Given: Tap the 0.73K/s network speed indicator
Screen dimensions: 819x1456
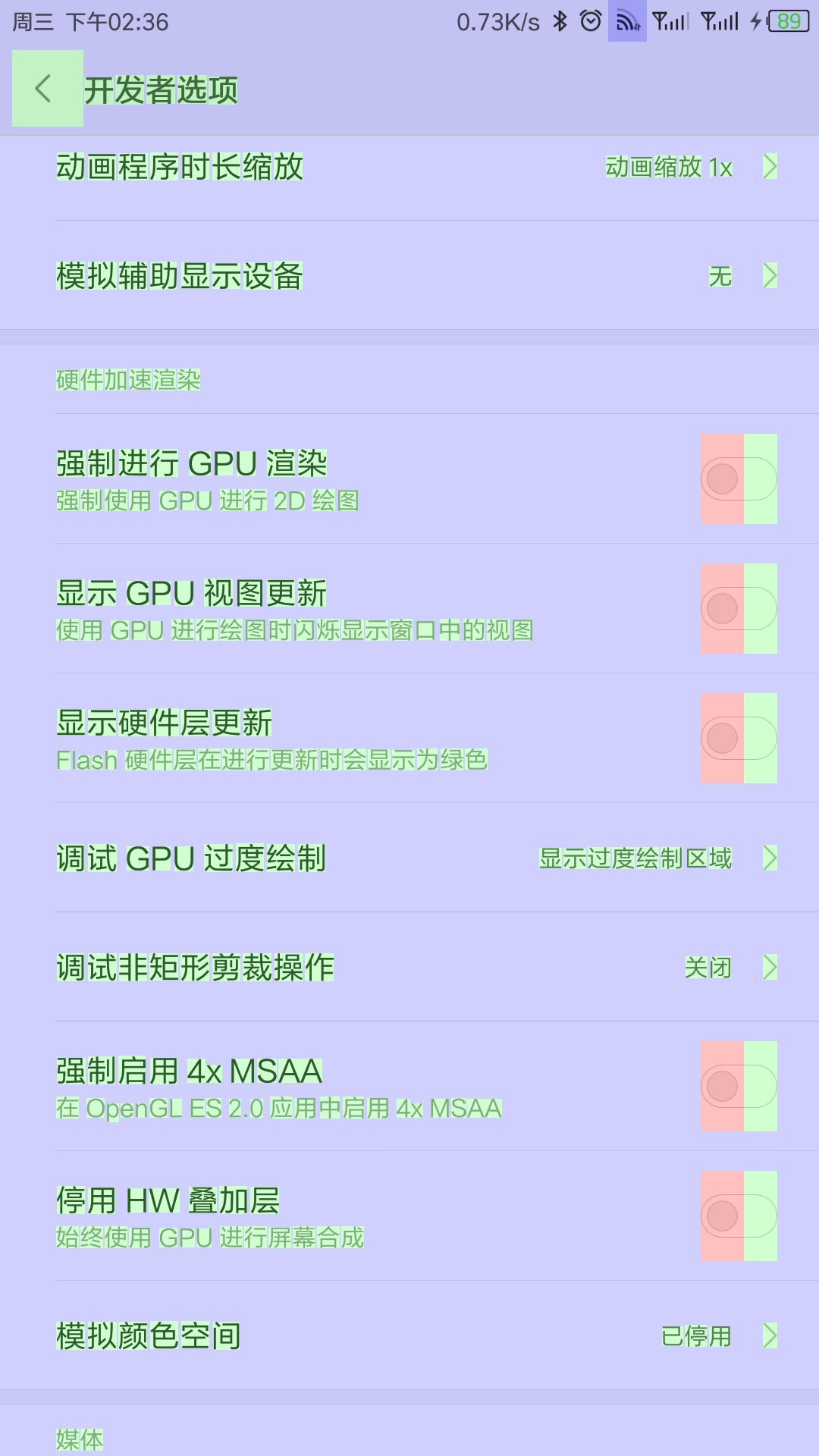Looking at the screenshot, I should pyautogui.click(x=497, y=20).
